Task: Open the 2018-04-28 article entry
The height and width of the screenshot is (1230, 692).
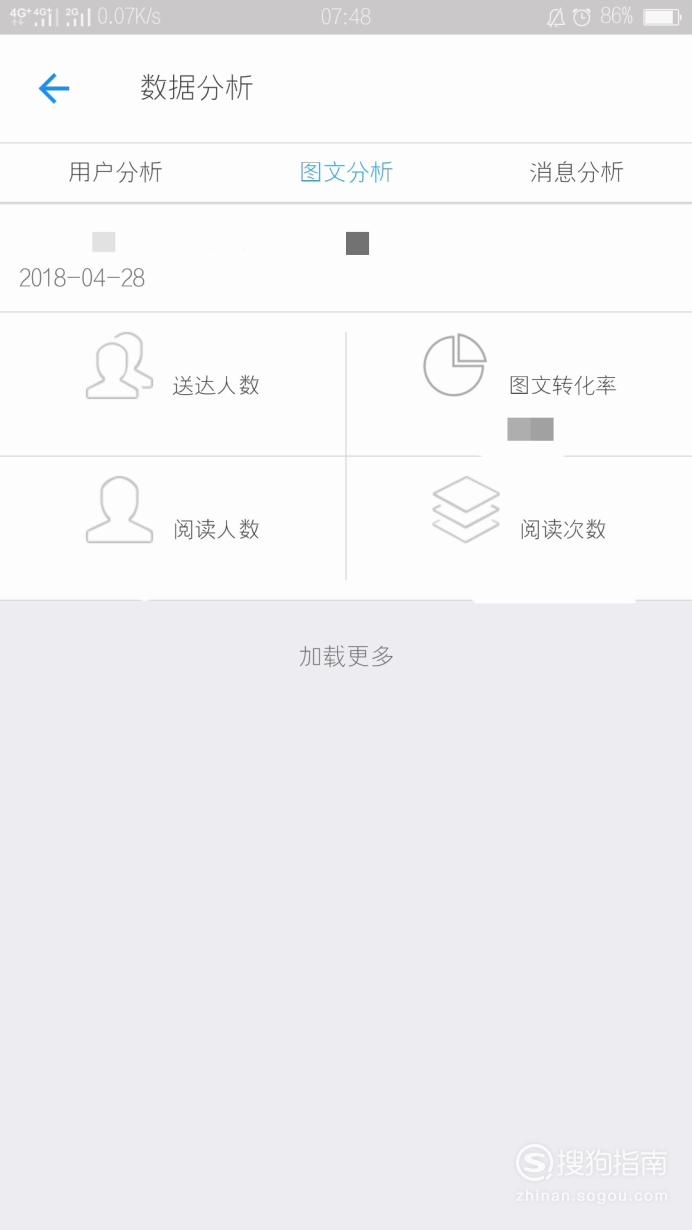Action: coord(346,259)
